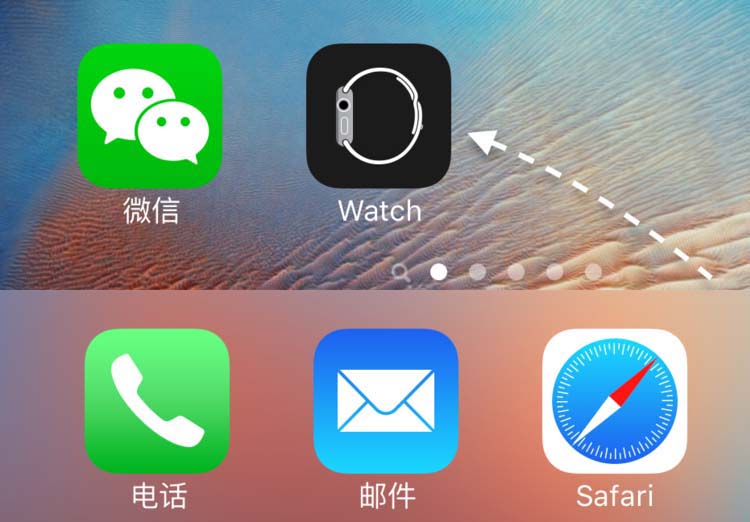Launch the Safari browser
This screenshot has width=750, height=522.
point(614,401)
